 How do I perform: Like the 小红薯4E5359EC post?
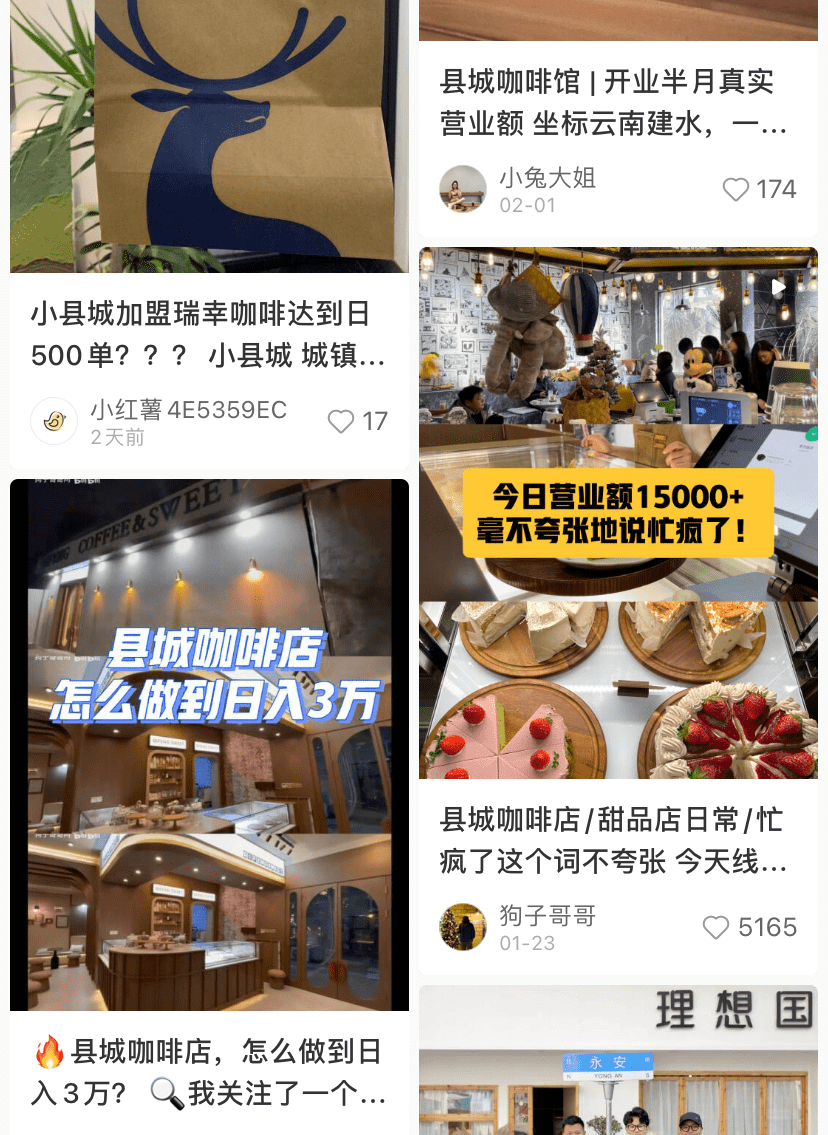341,422
